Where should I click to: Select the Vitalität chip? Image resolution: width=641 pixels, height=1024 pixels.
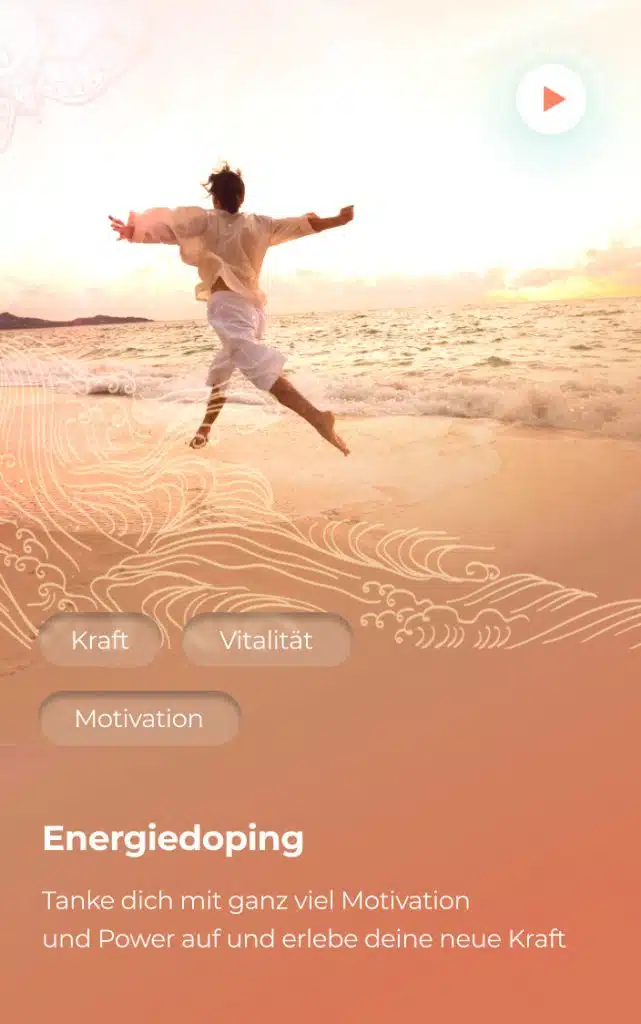pyautogui.click(x=266, y=641)
